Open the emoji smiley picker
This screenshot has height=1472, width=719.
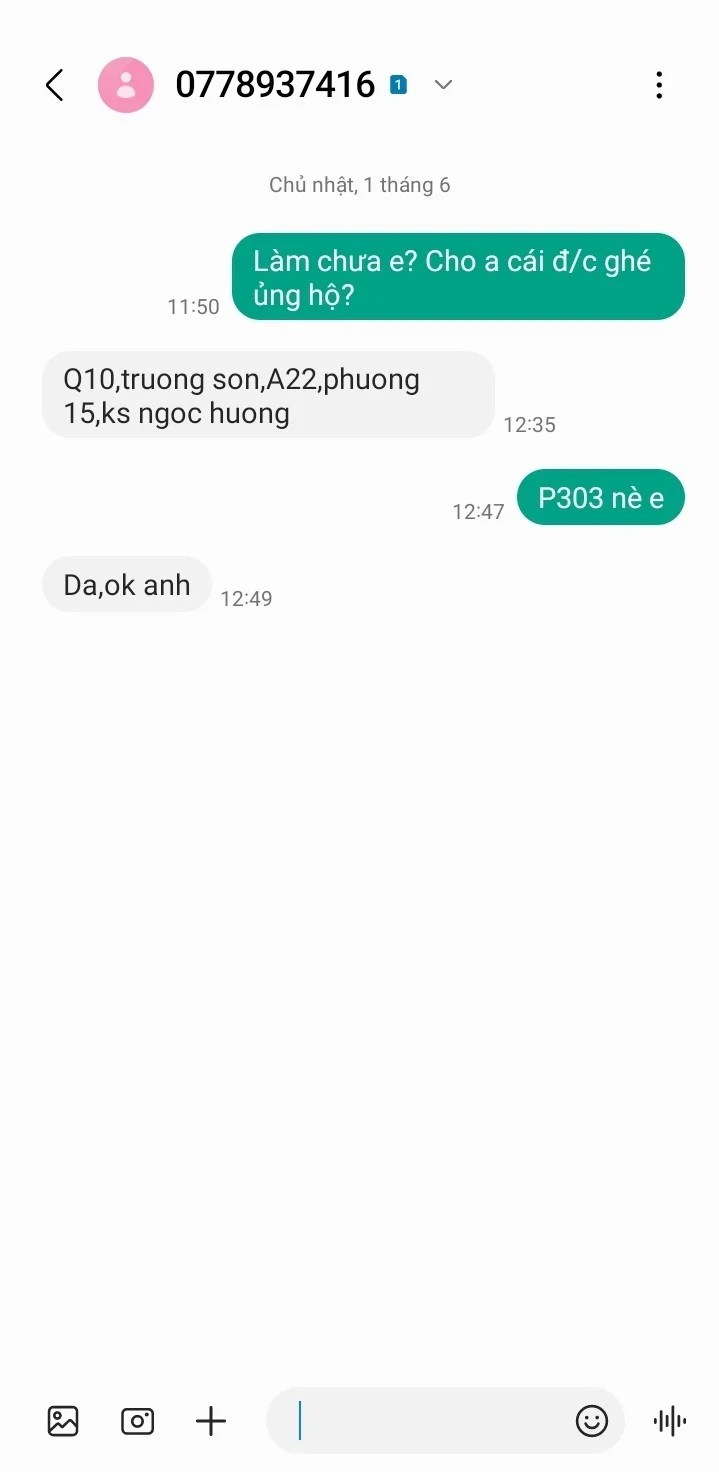[x=592, y=1420]
